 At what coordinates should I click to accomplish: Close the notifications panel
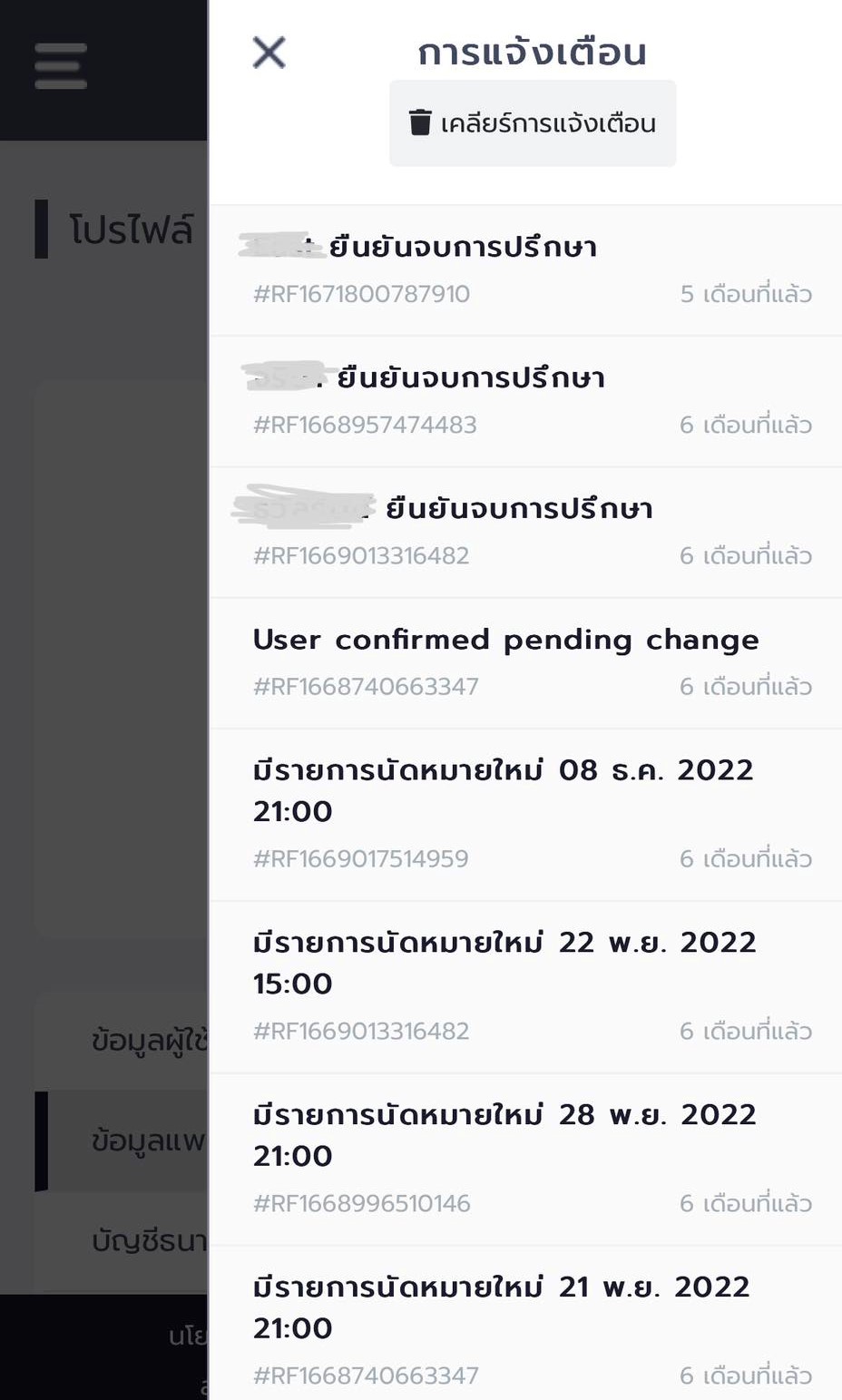[x=269, y=53]
